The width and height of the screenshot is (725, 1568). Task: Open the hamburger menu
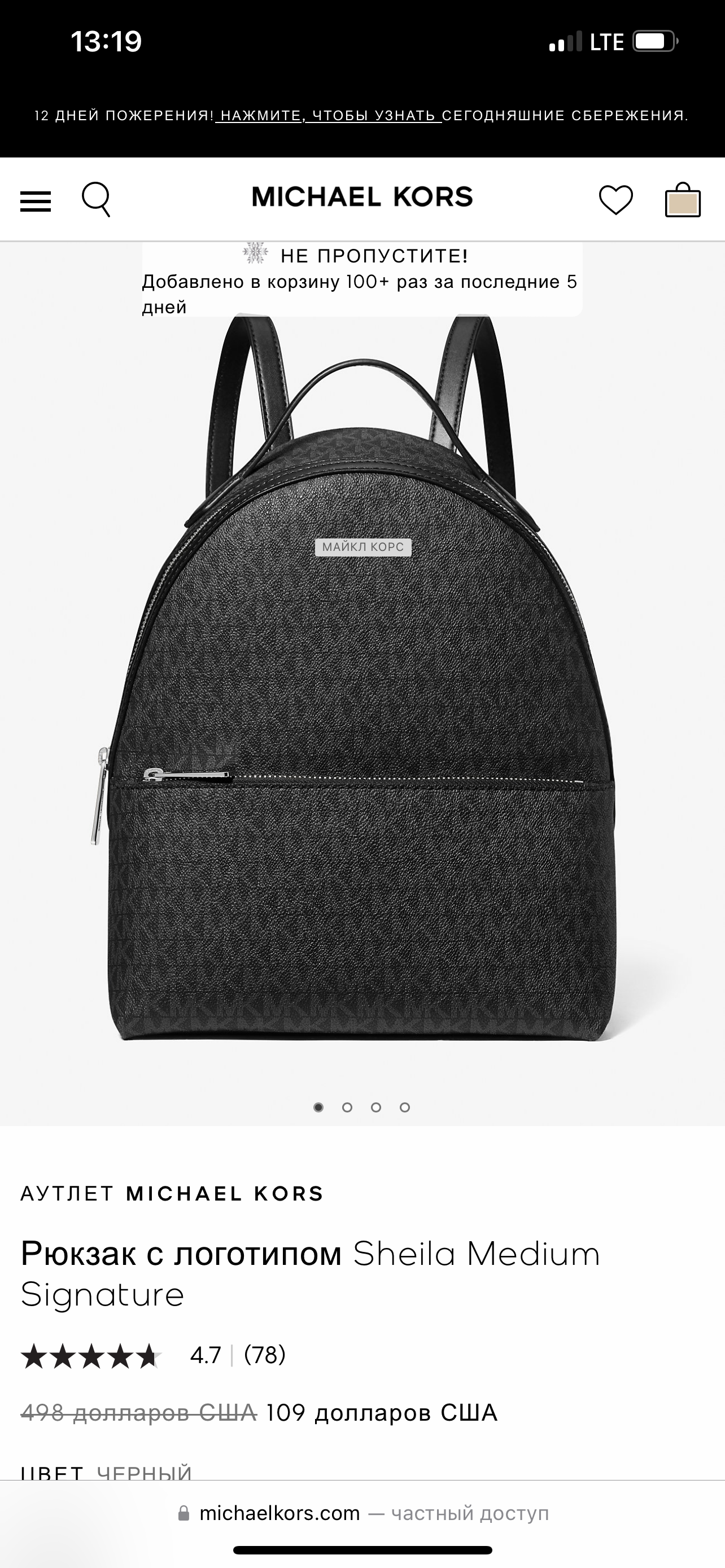coord(36,201)
